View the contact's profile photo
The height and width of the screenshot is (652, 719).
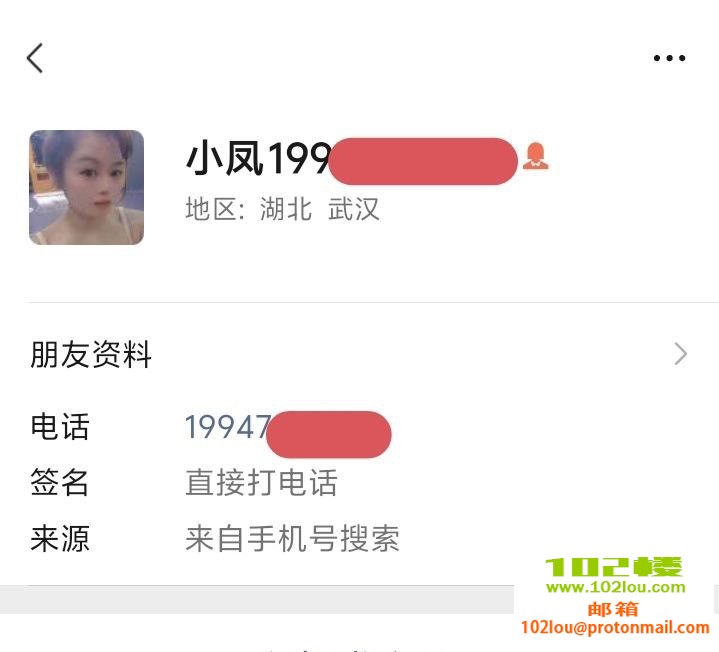[86, 188]
